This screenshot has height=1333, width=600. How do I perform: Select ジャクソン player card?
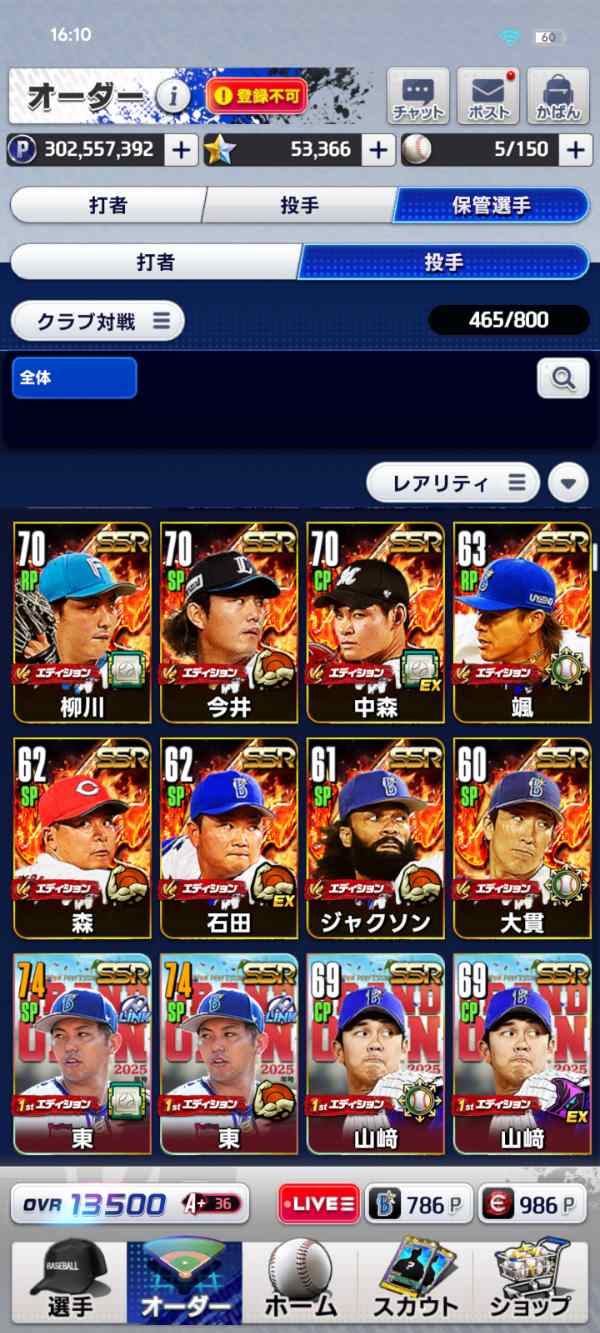375,837
